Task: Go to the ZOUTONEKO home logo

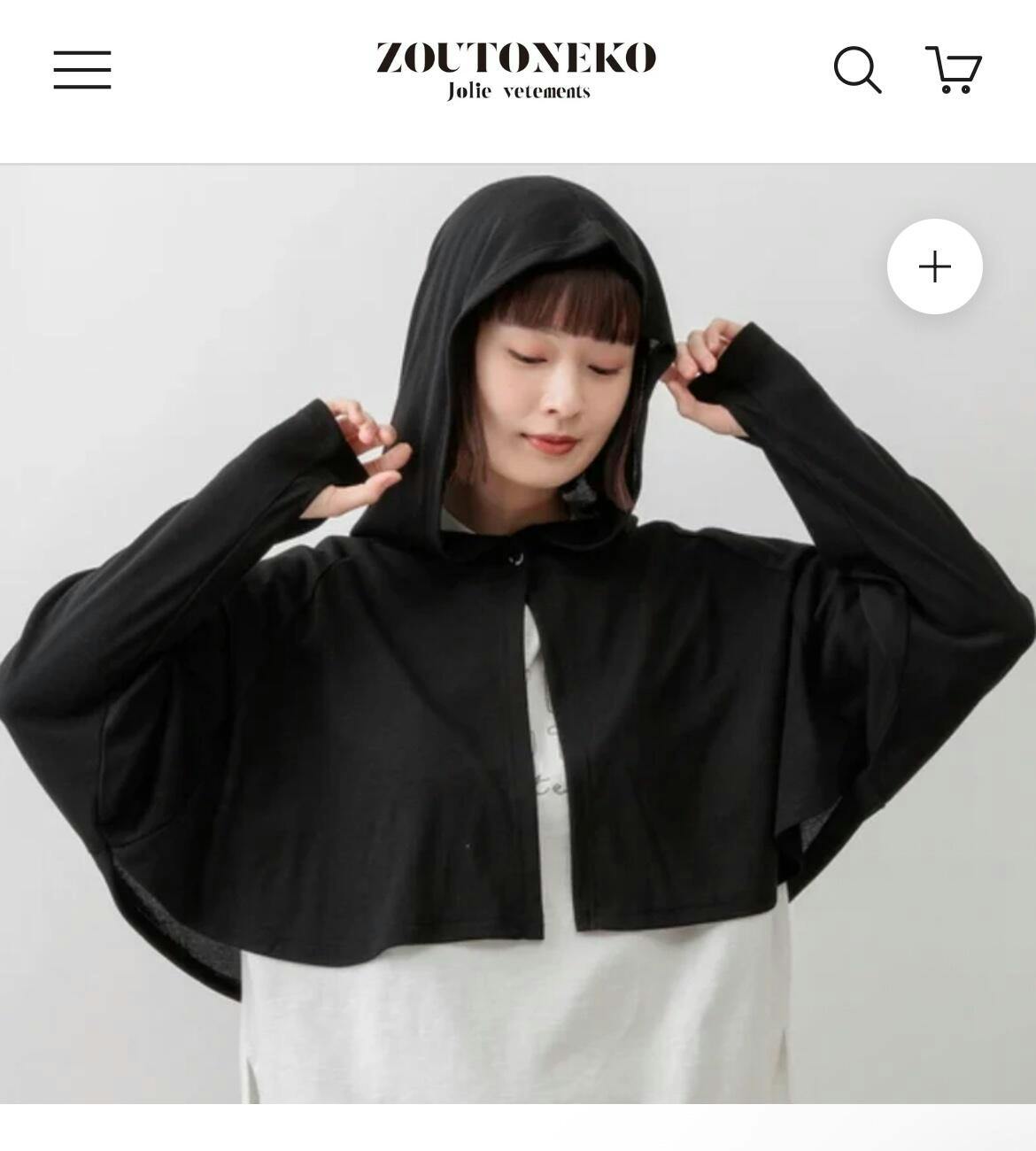Action: 516,70
